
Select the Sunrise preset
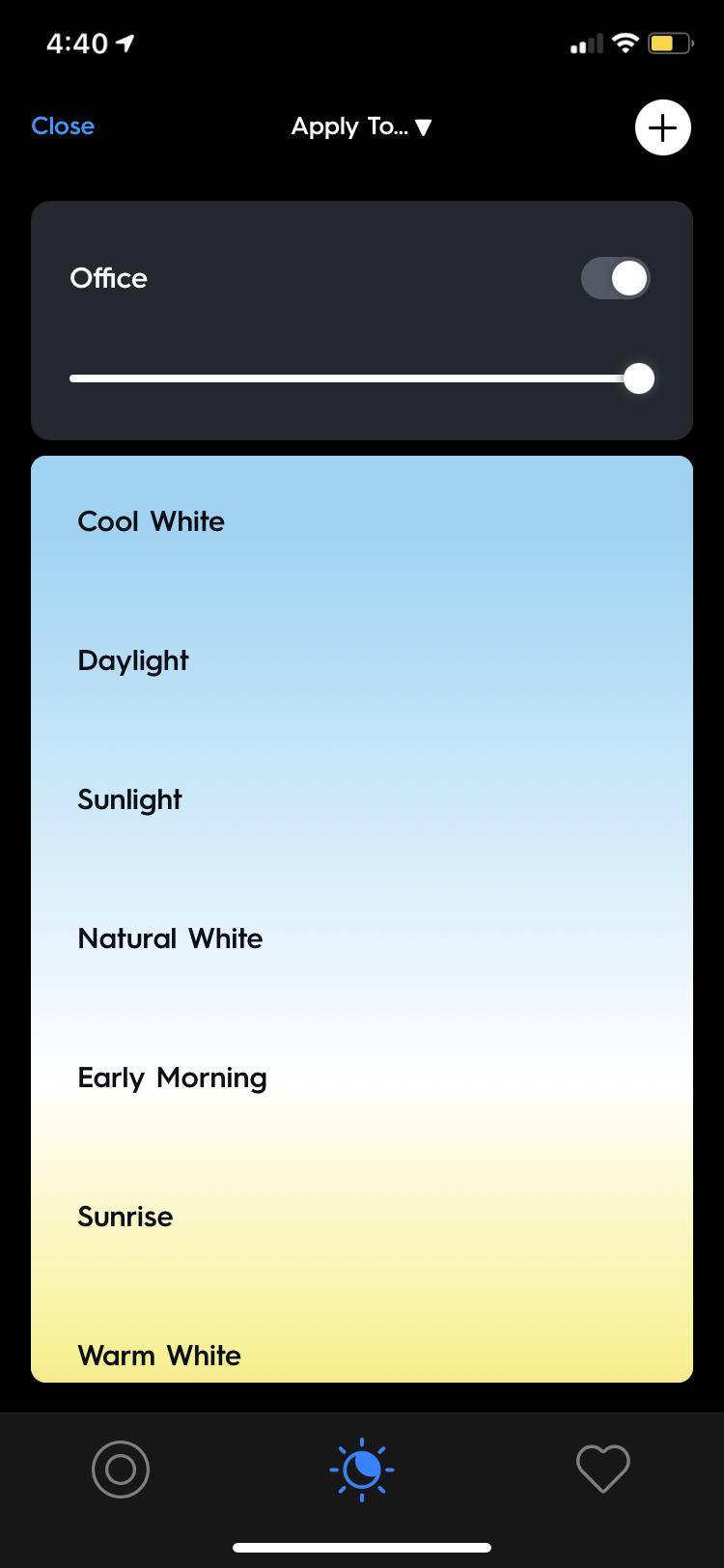(125, 1217)
